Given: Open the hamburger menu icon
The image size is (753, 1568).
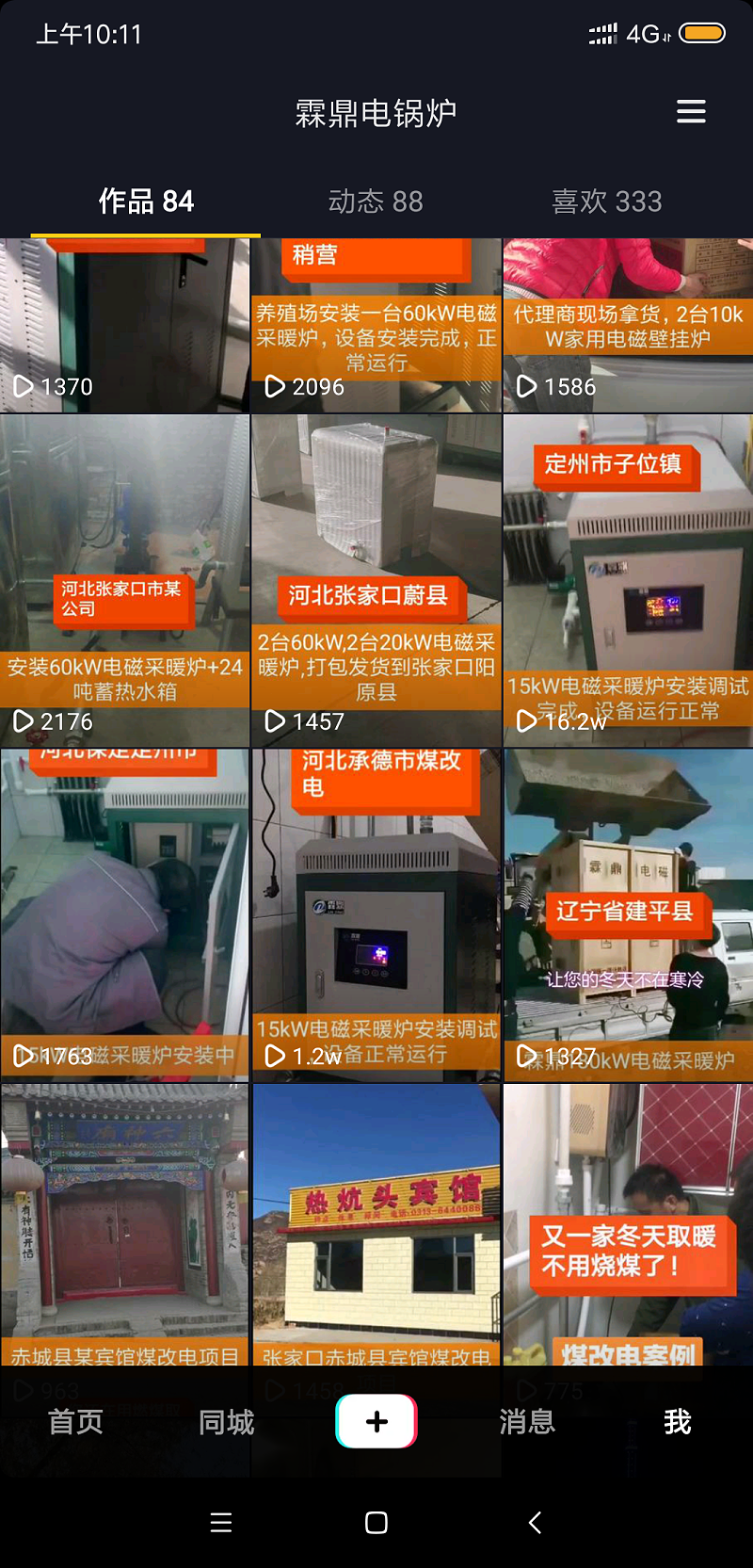Looking at the screenshot, I should click(691, 112).
